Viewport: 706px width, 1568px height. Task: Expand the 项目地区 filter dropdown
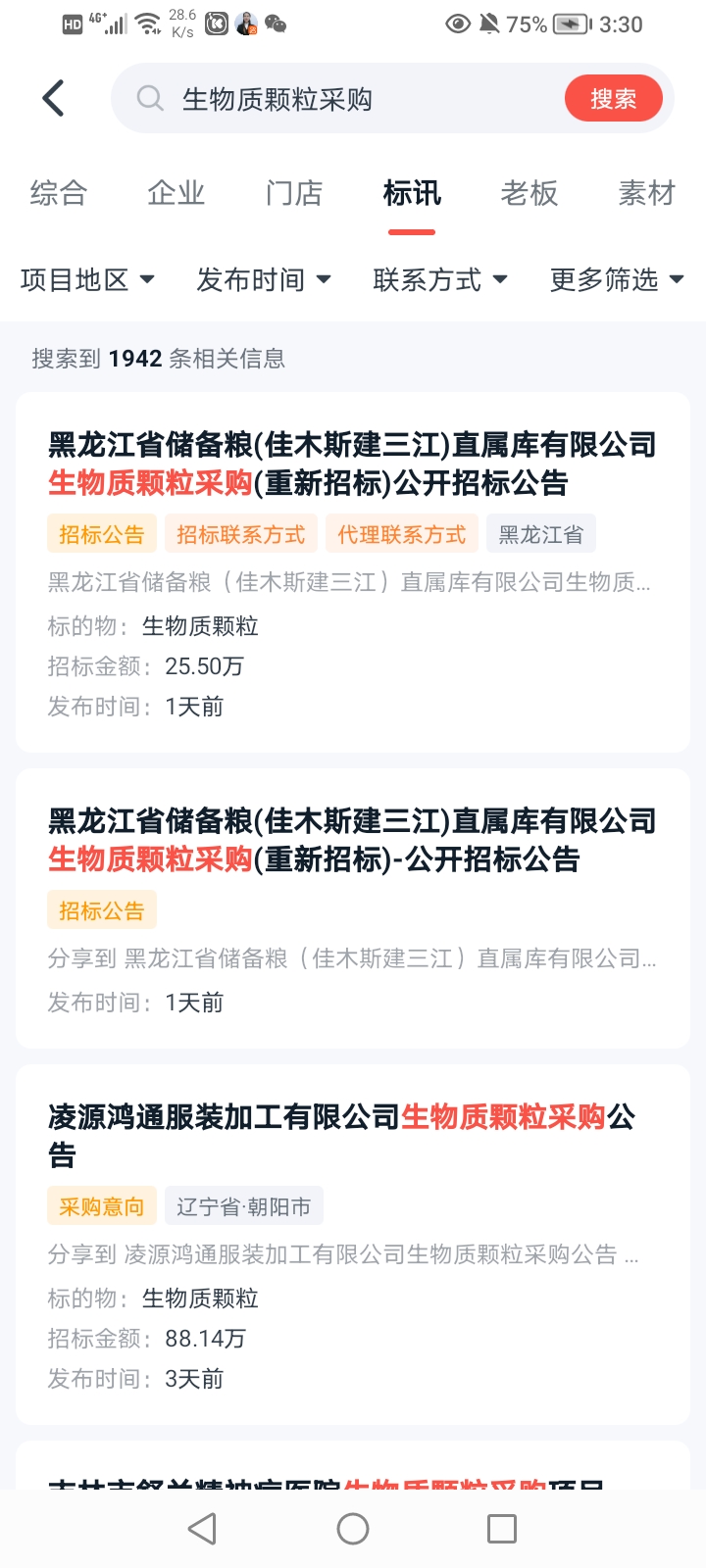[87, 280]
